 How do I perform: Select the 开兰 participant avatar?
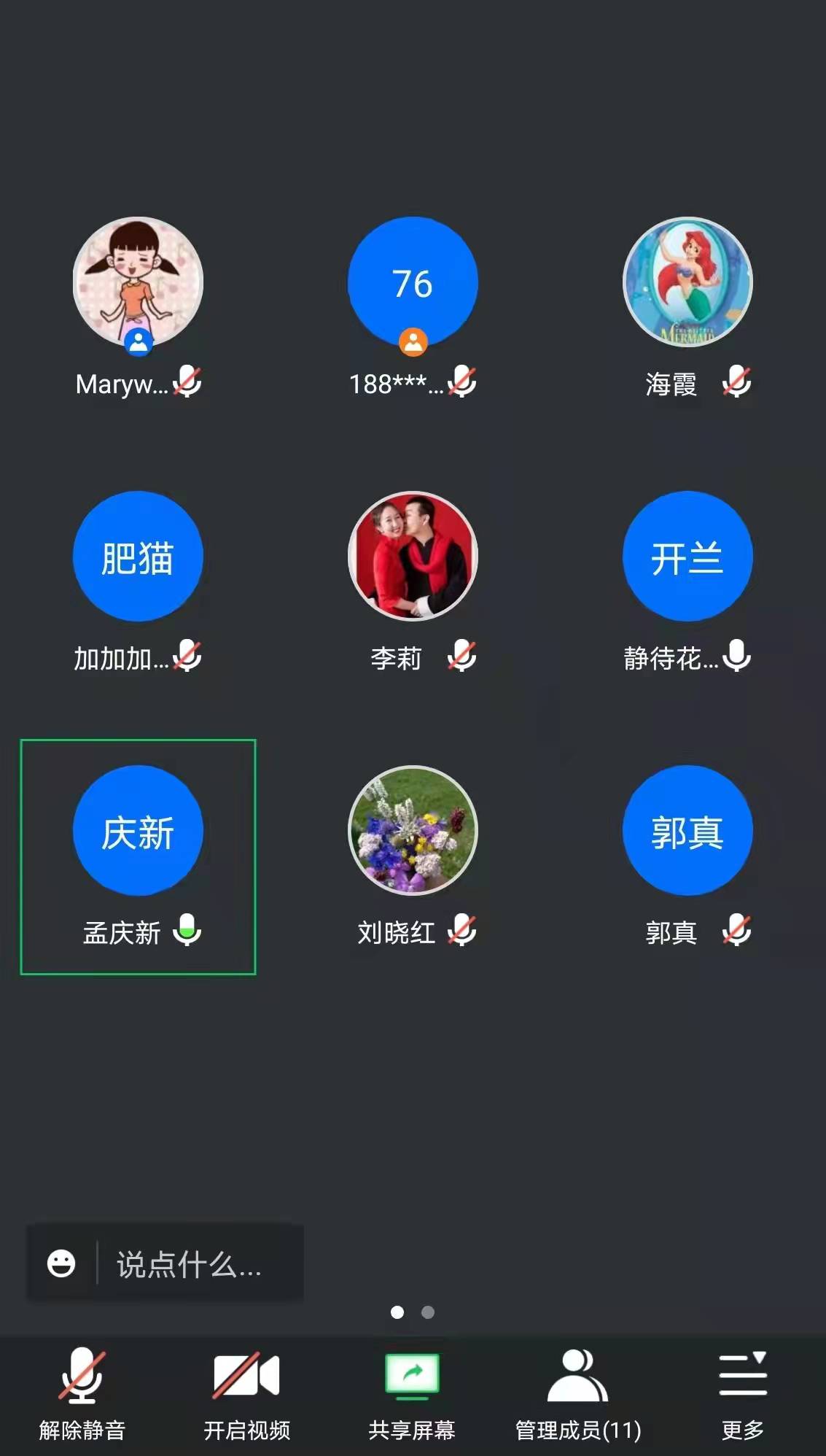[687, 557]
